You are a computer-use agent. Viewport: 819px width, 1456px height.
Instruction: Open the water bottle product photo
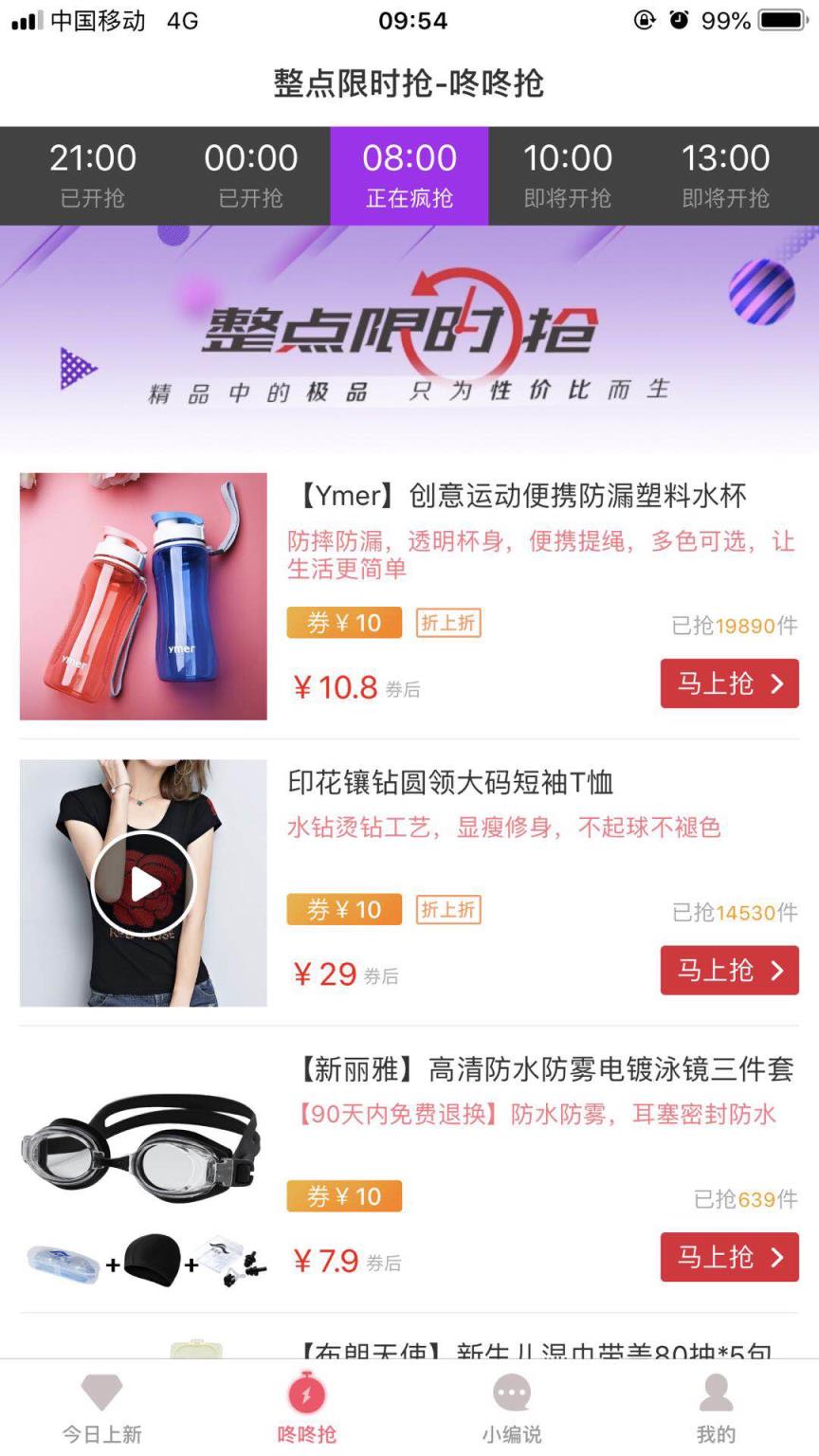coord(143,595)
